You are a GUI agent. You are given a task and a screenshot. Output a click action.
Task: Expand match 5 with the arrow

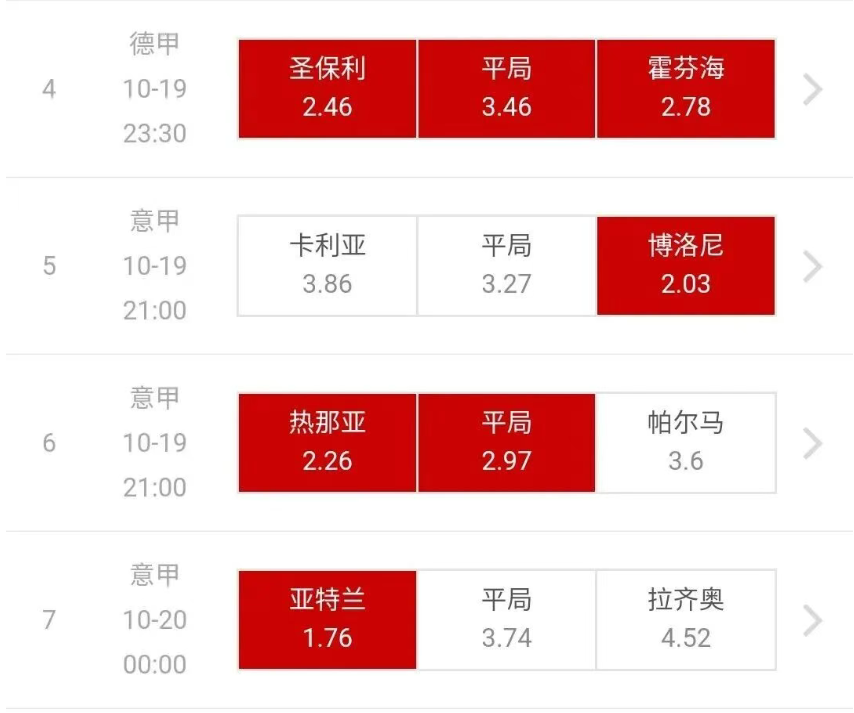[x=812, y=266]
